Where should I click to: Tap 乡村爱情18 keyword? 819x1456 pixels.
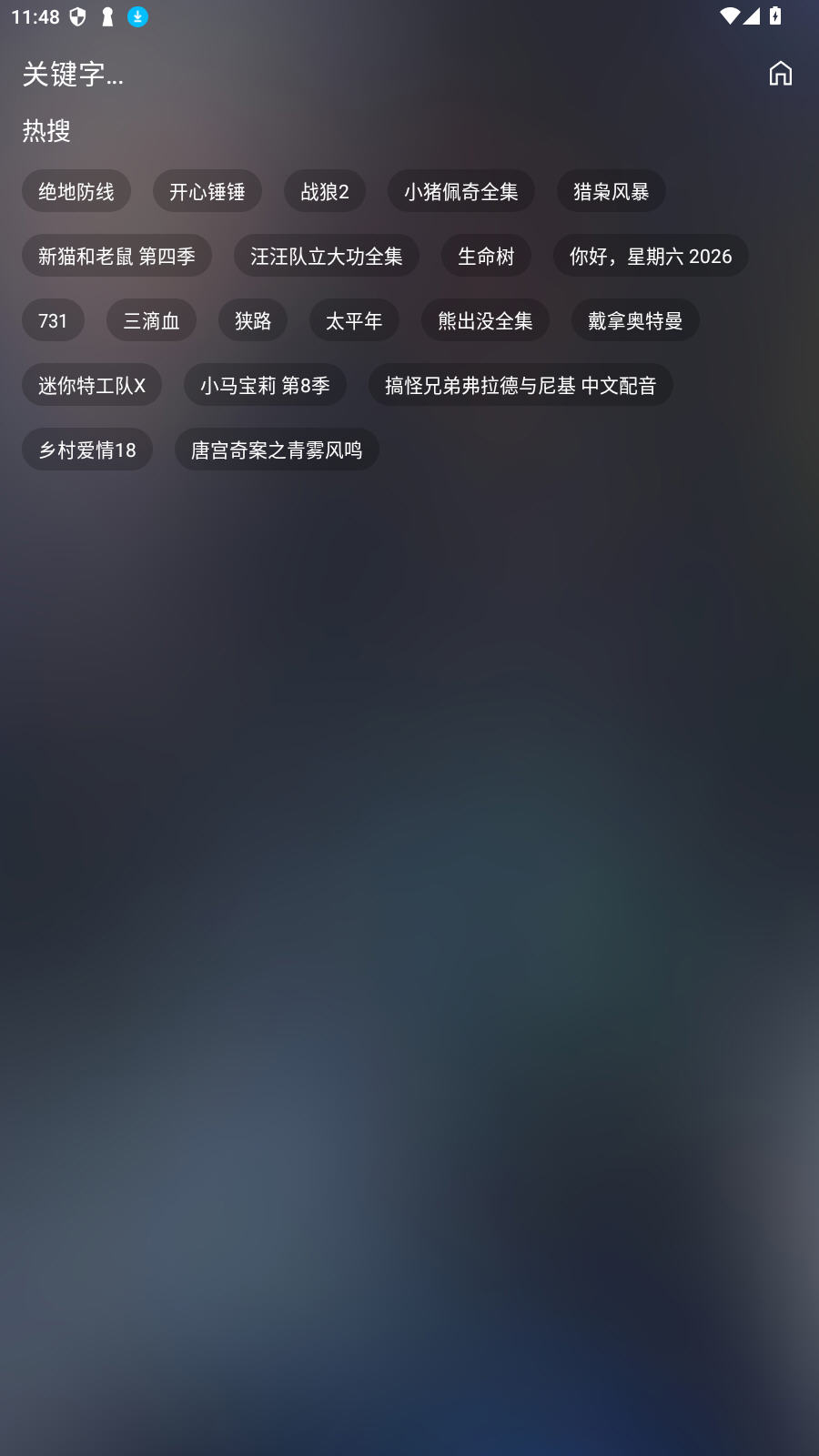point(86,449)
